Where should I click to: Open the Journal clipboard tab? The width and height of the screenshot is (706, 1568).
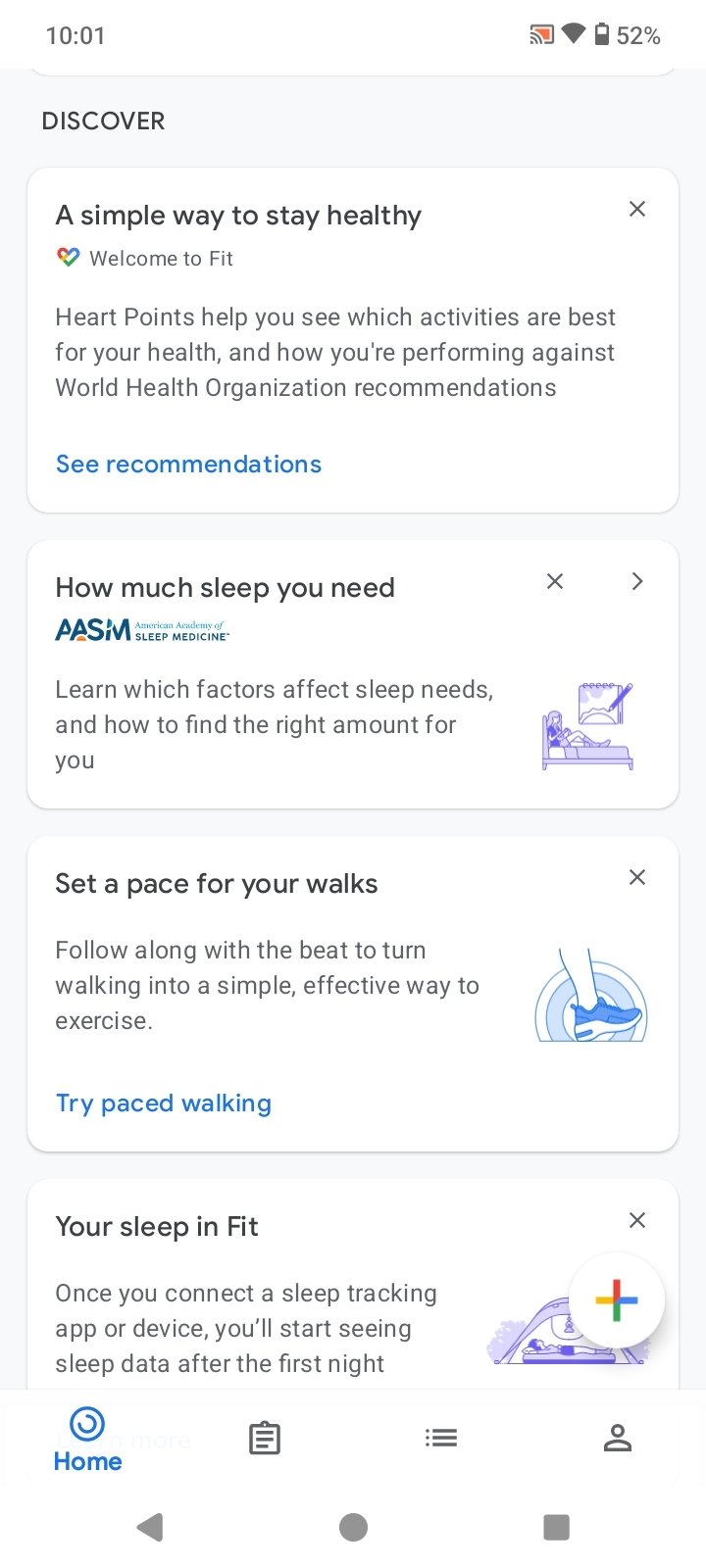pyautogui.click(x=265, y=1439)
